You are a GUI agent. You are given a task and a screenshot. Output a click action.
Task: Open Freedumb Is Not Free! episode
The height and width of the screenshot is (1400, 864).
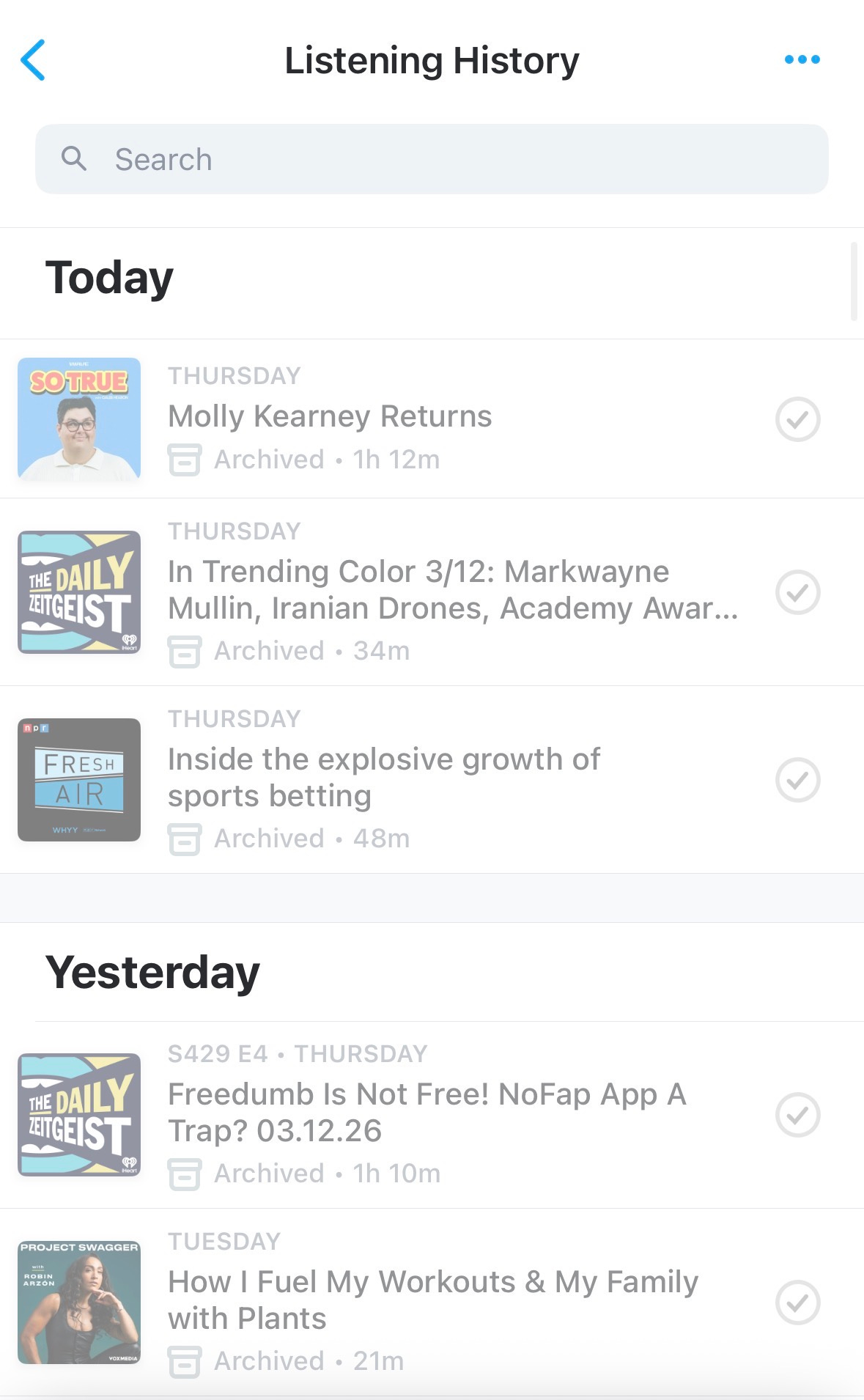click(x=427, y=1112)
